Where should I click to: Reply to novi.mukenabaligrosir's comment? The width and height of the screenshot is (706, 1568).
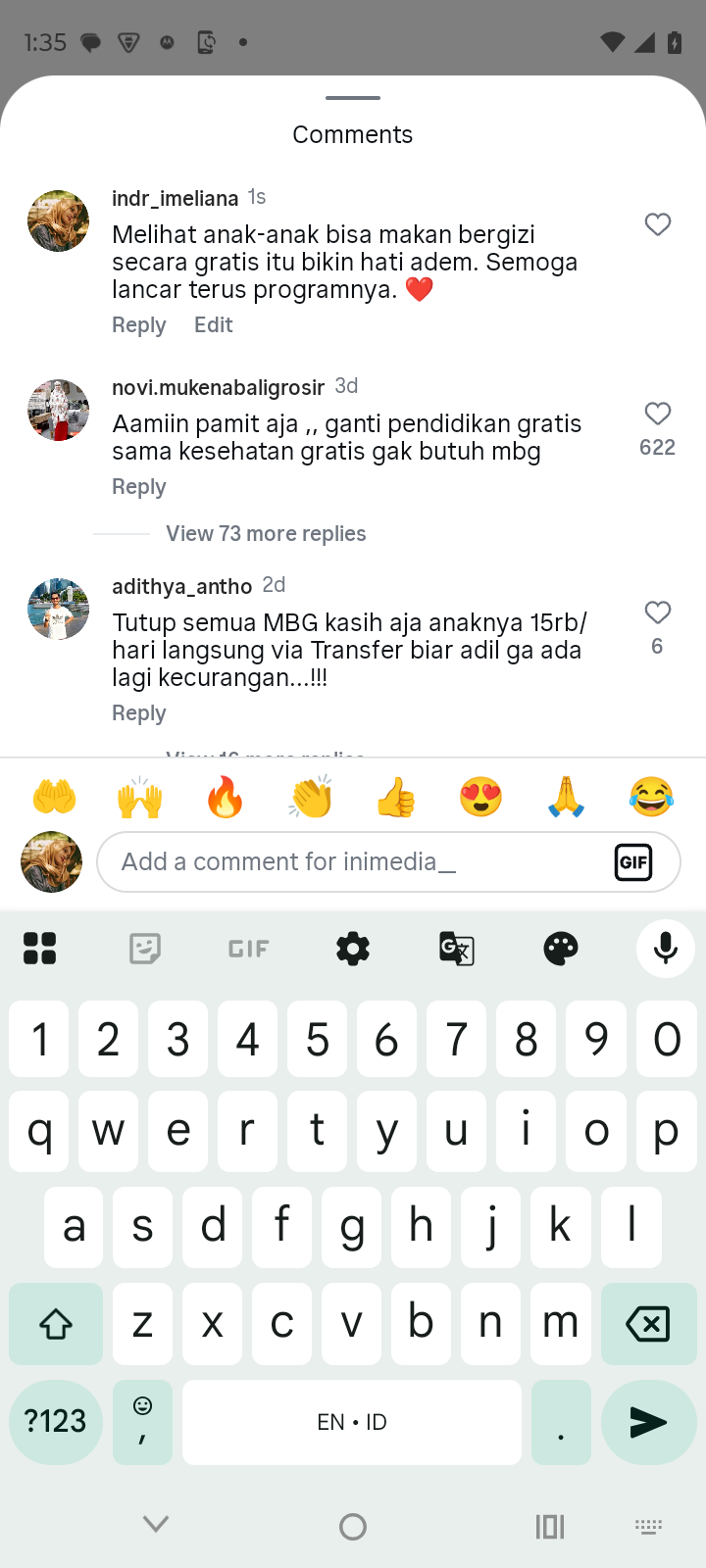click(139, 487)
